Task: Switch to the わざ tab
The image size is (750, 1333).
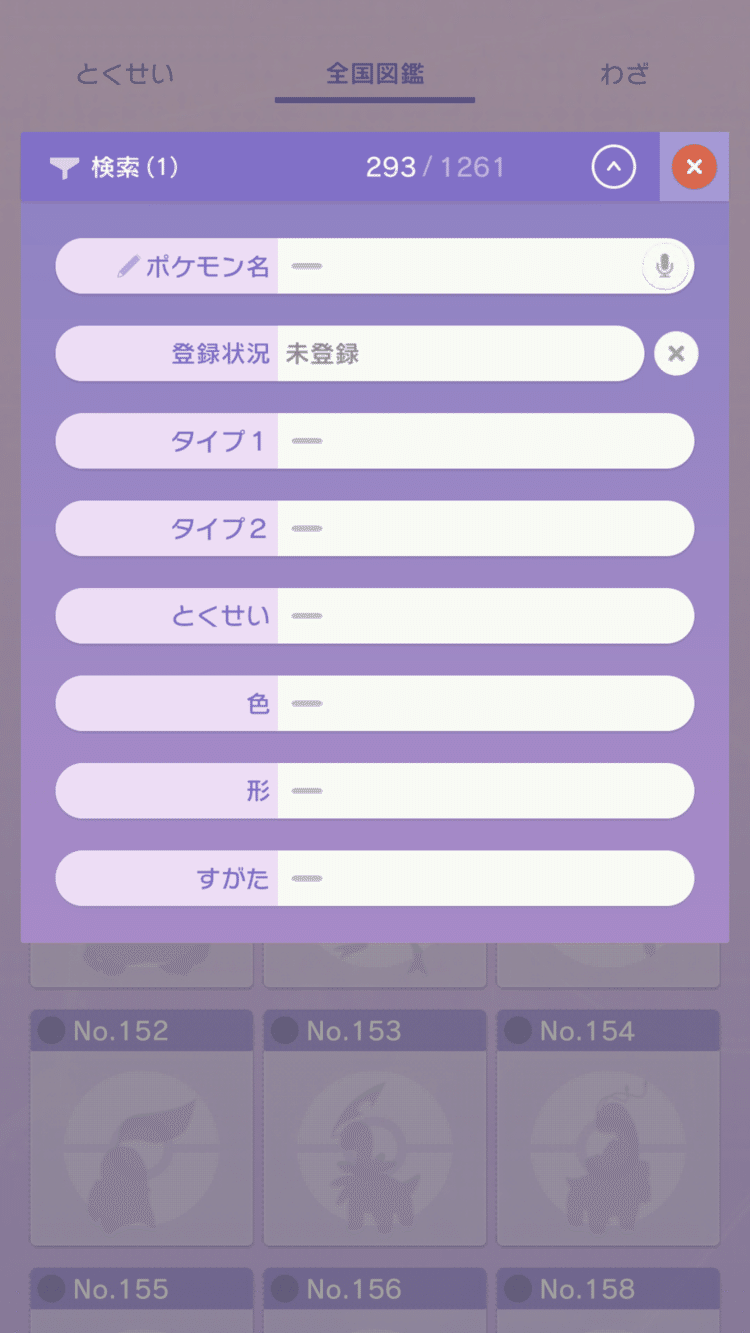Action: [x=625, y=74]
